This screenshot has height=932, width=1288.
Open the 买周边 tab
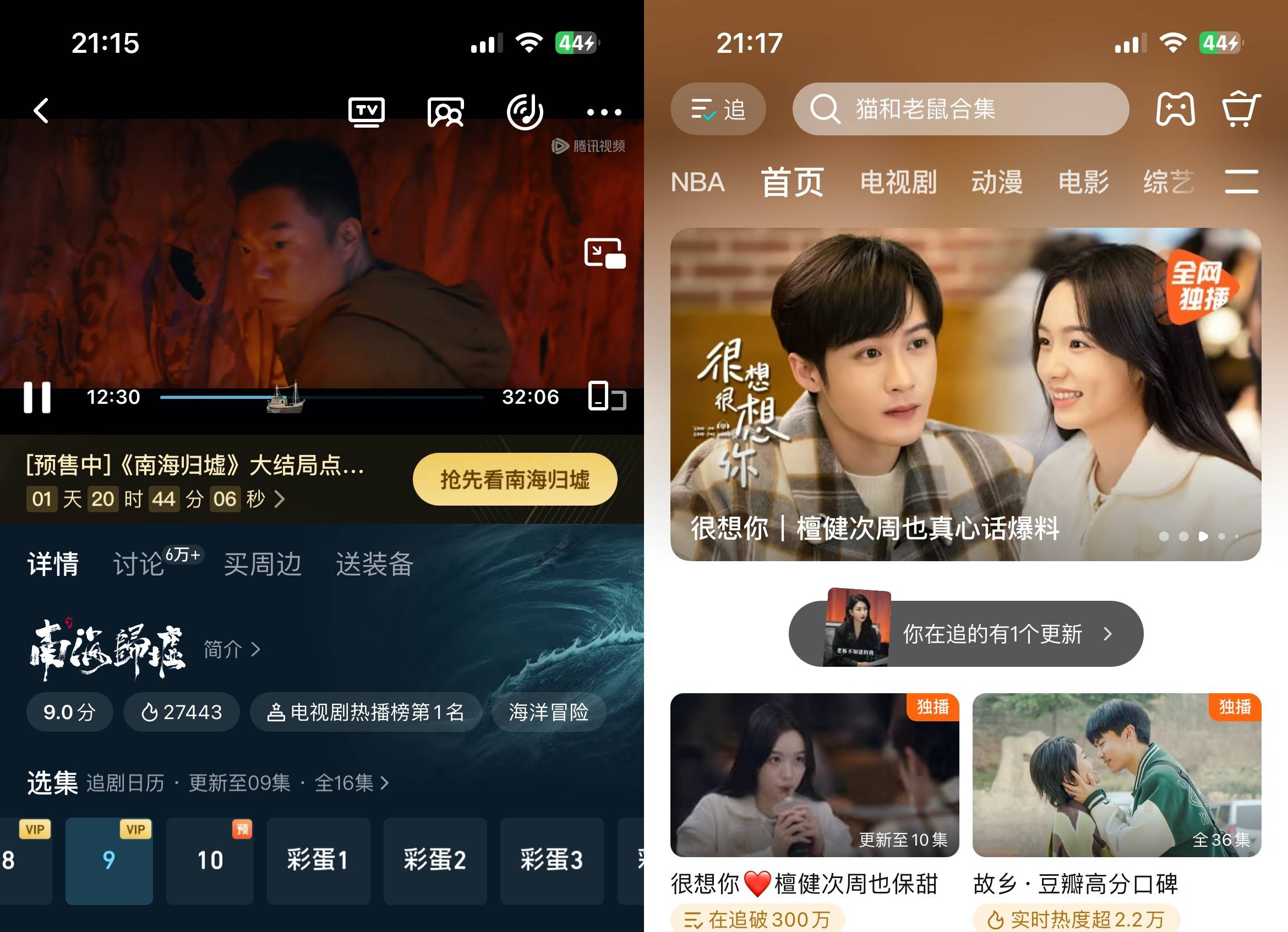point(262,563)
